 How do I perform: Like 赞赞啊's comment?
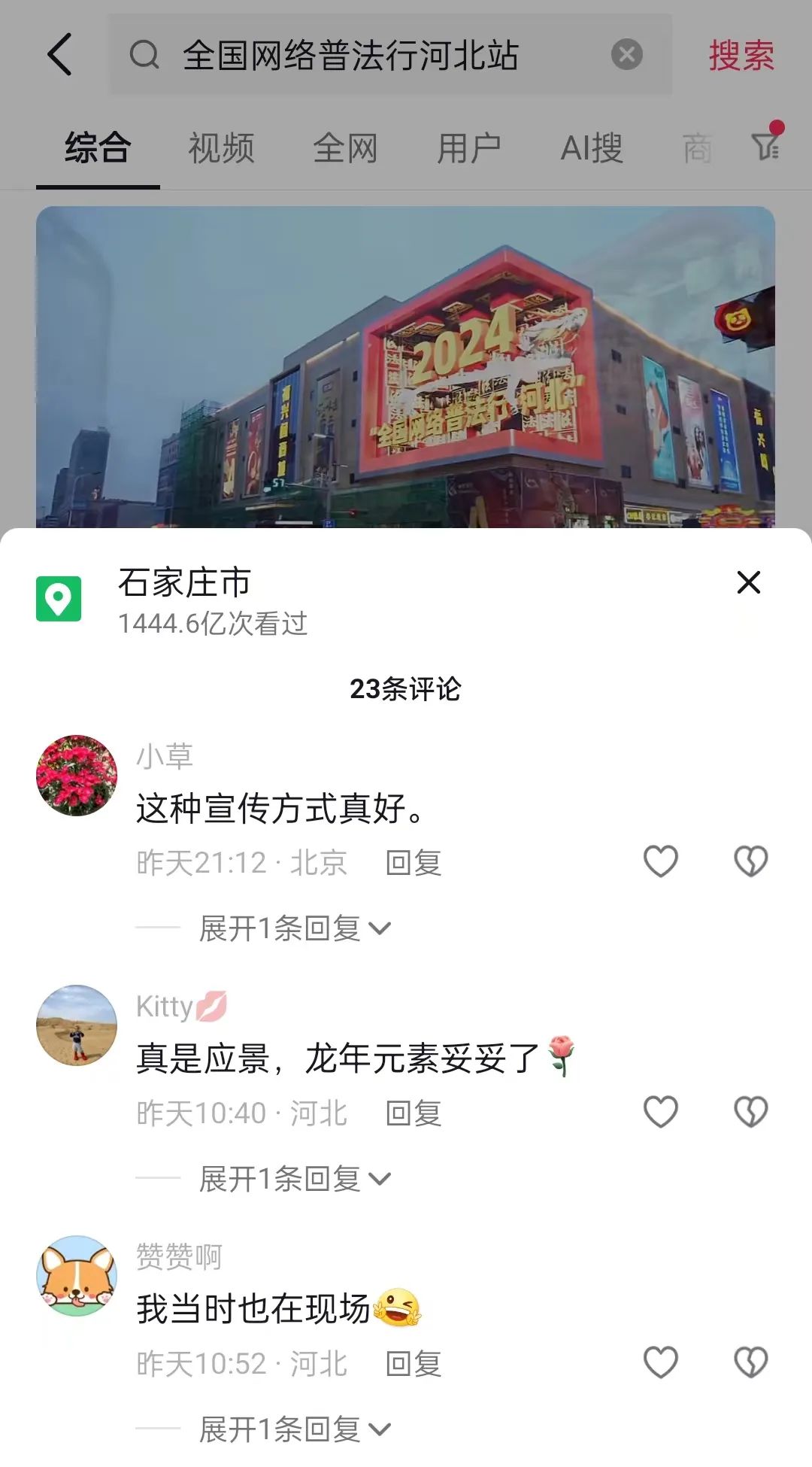point(661,1362)
